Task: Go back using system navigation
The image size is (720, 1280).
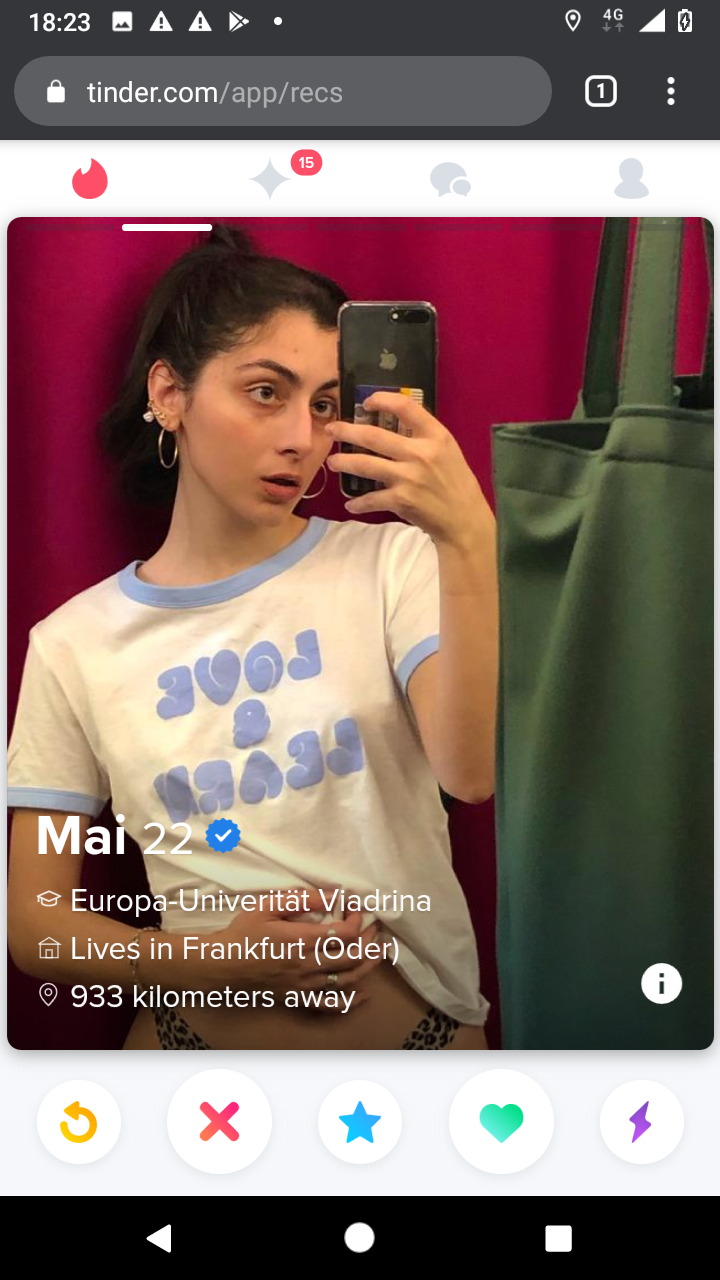Action: pos(159,1238)
